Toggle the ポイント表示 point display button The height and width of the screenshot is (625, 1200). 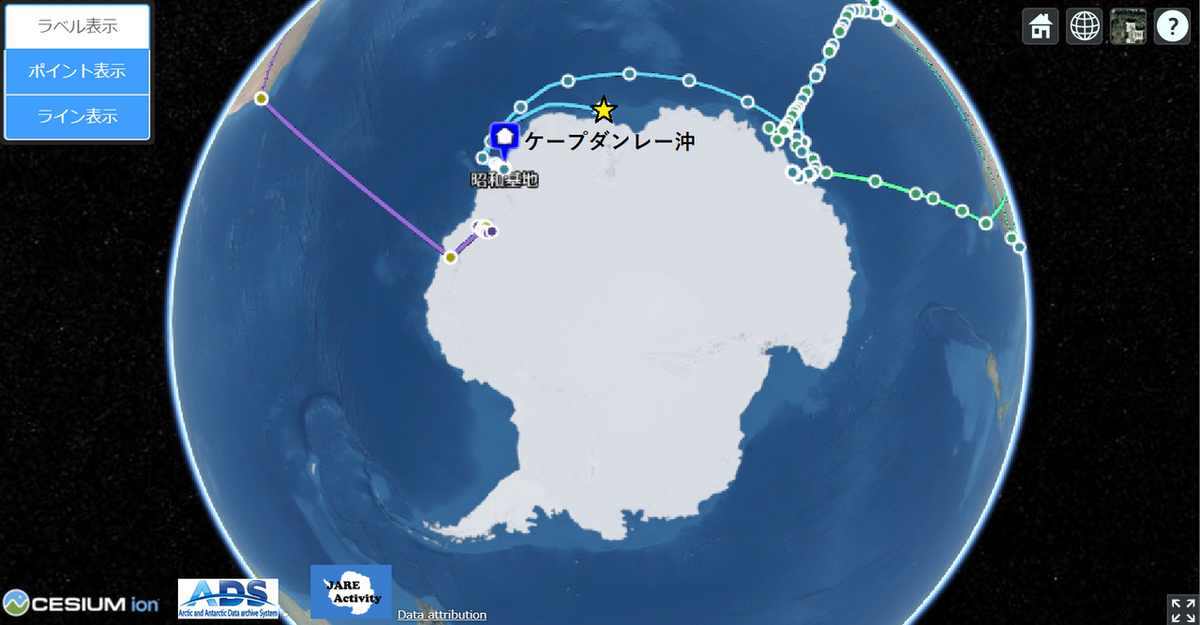tap(77, 72)
